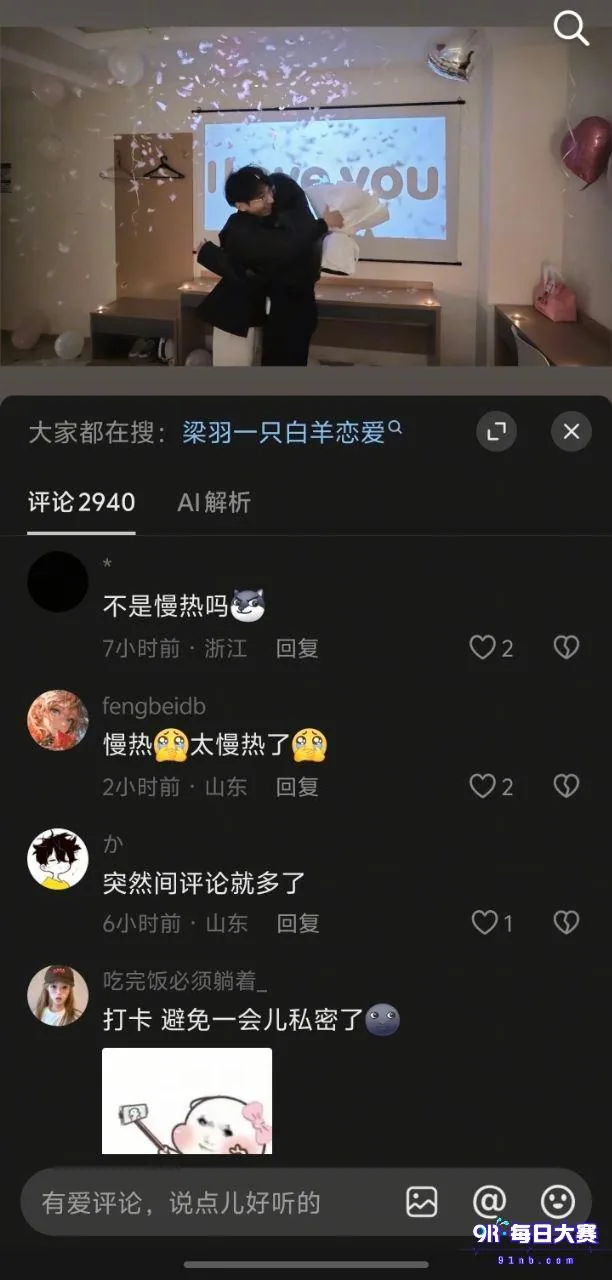
Task: Search the trending term 梁羽一只白羊恋爱
Action: [x=292, y=432]
